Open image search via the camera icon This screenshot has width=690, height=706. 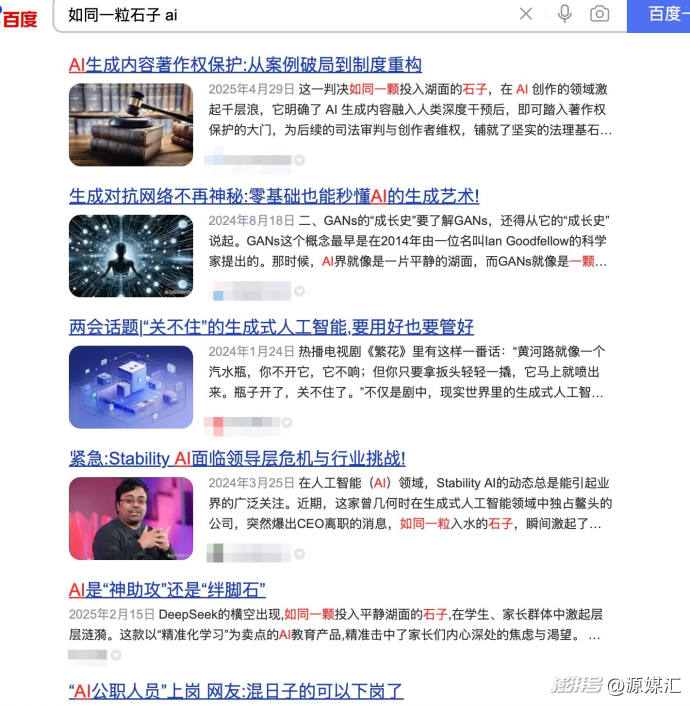point(599,14)
